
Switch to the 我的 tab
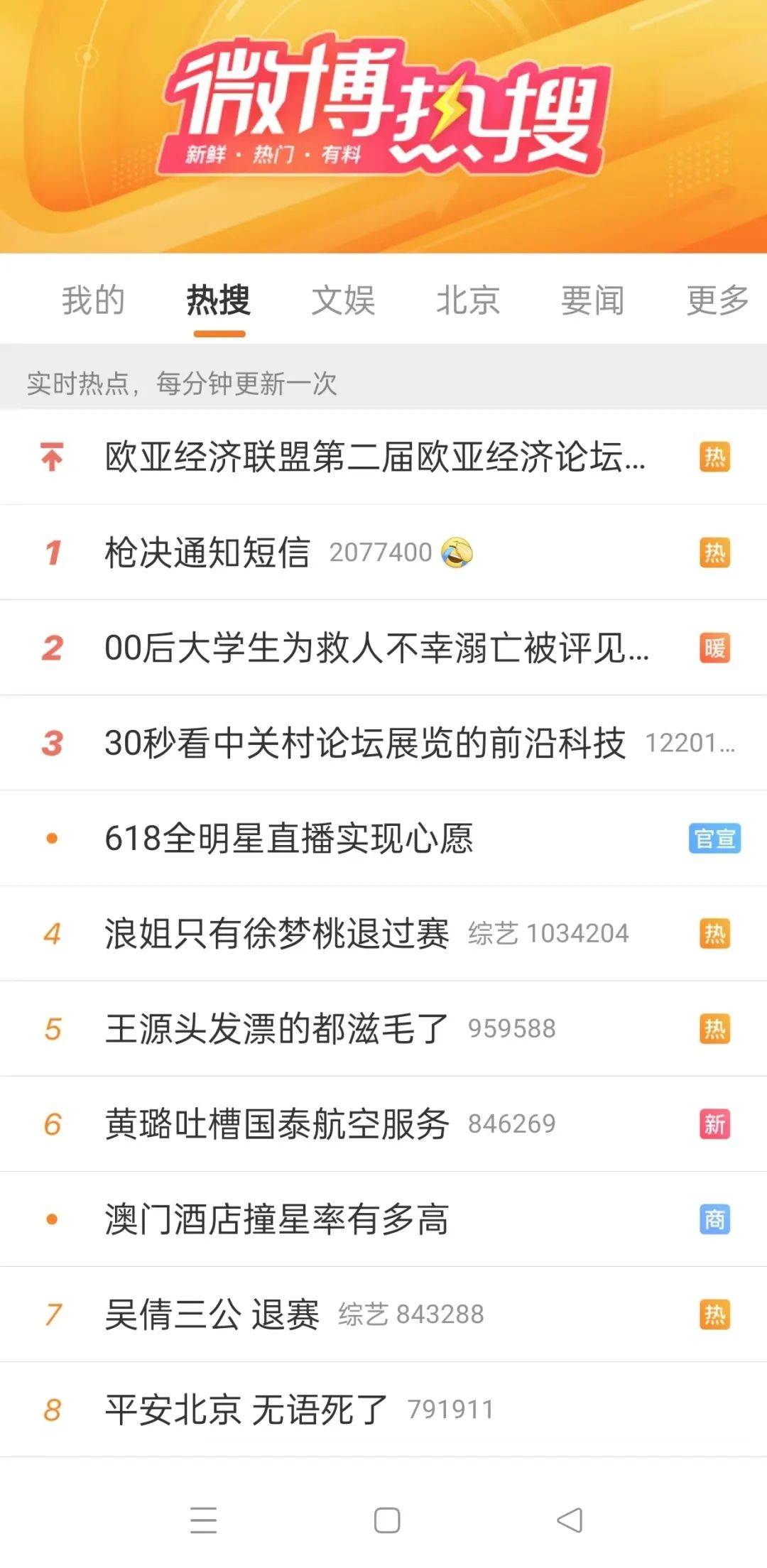(93, 300)
